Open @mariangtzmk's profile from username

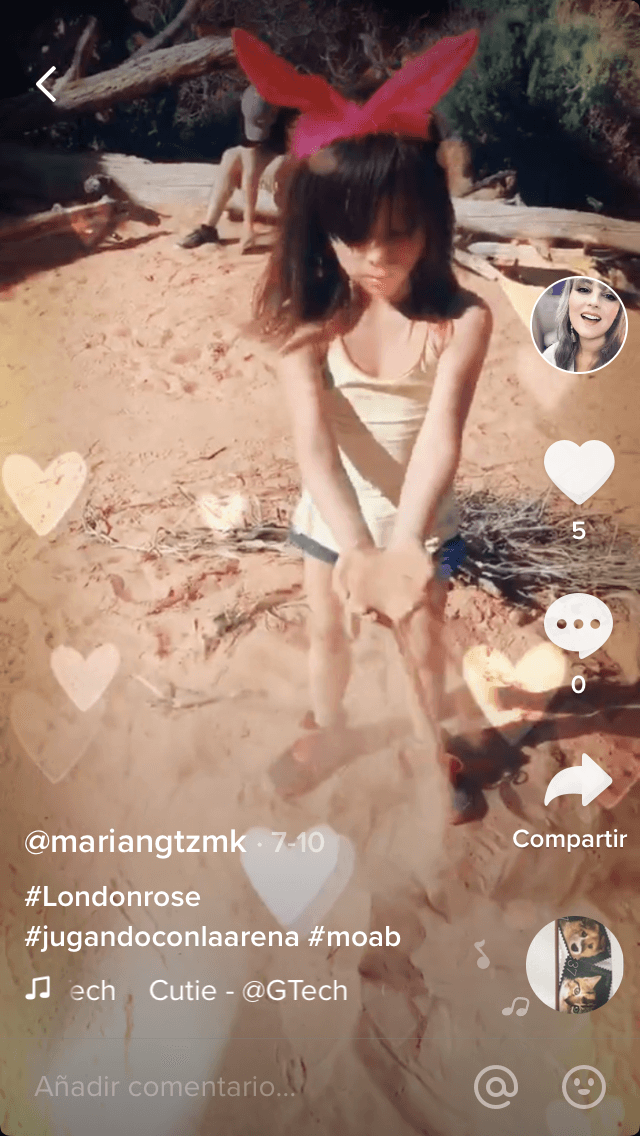pos(135,842)
